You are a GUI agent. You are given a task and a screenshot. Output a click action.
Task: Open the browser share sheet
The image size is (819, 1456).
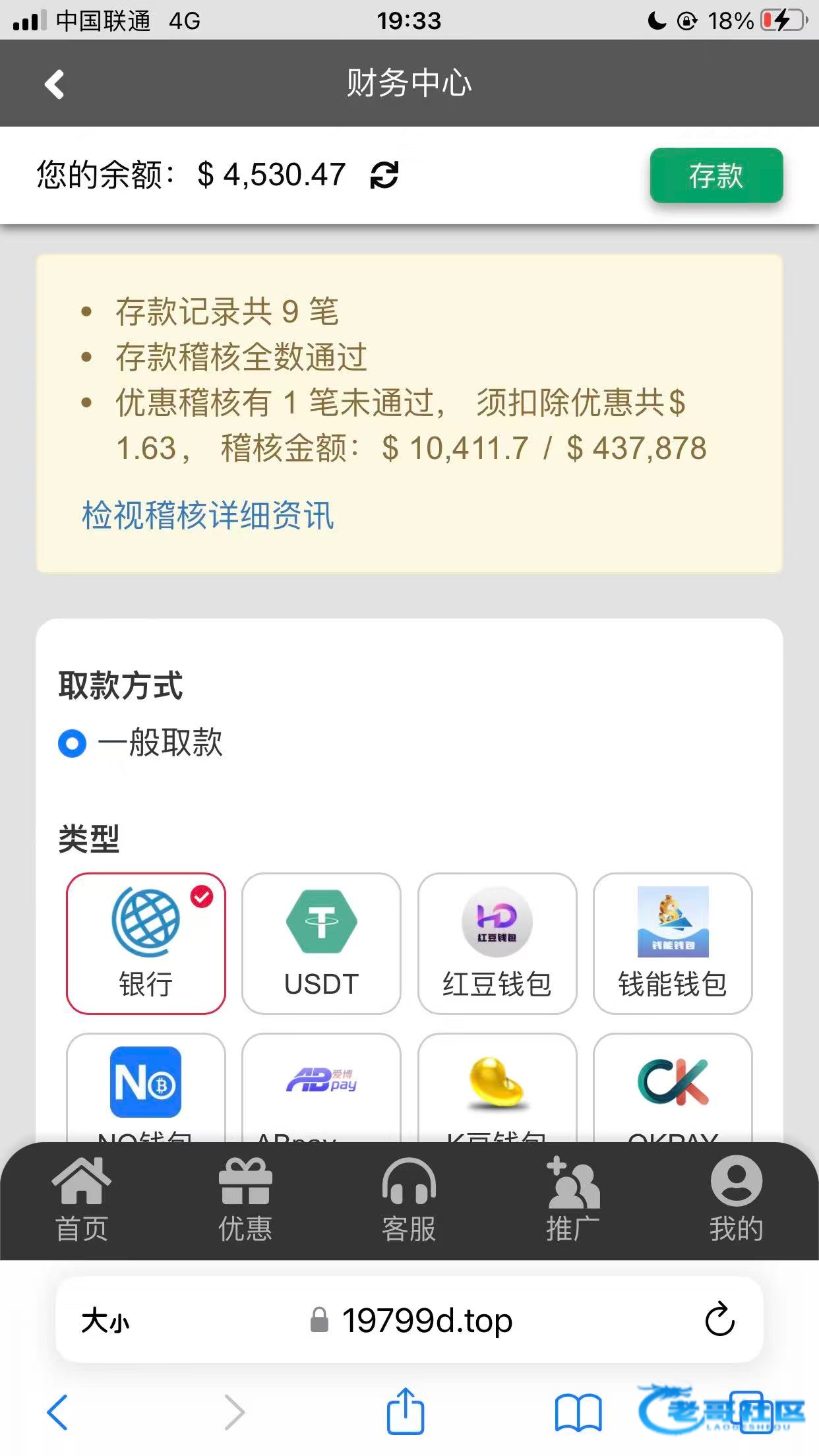(x=405, y=1411)
